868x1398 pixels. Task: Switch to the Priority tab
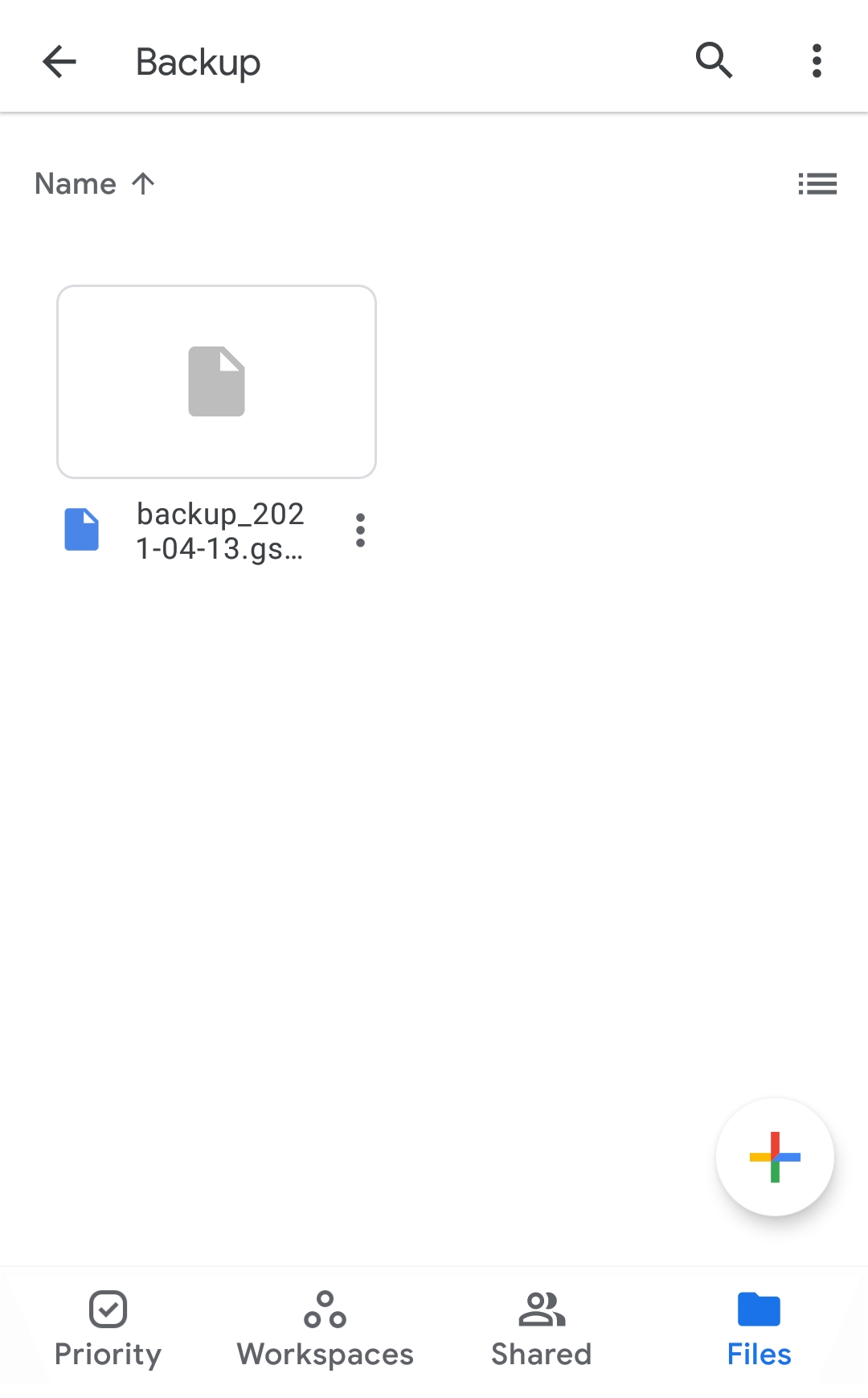[108, 1330]
